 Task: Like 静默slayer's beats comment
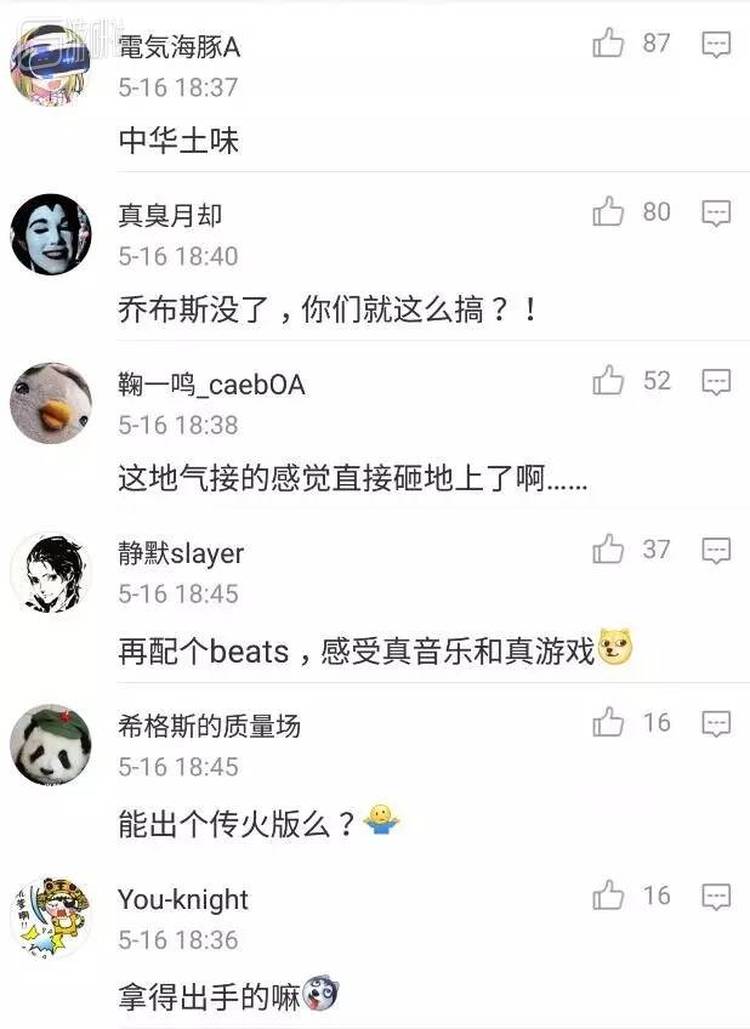click(x=608, y=549)
